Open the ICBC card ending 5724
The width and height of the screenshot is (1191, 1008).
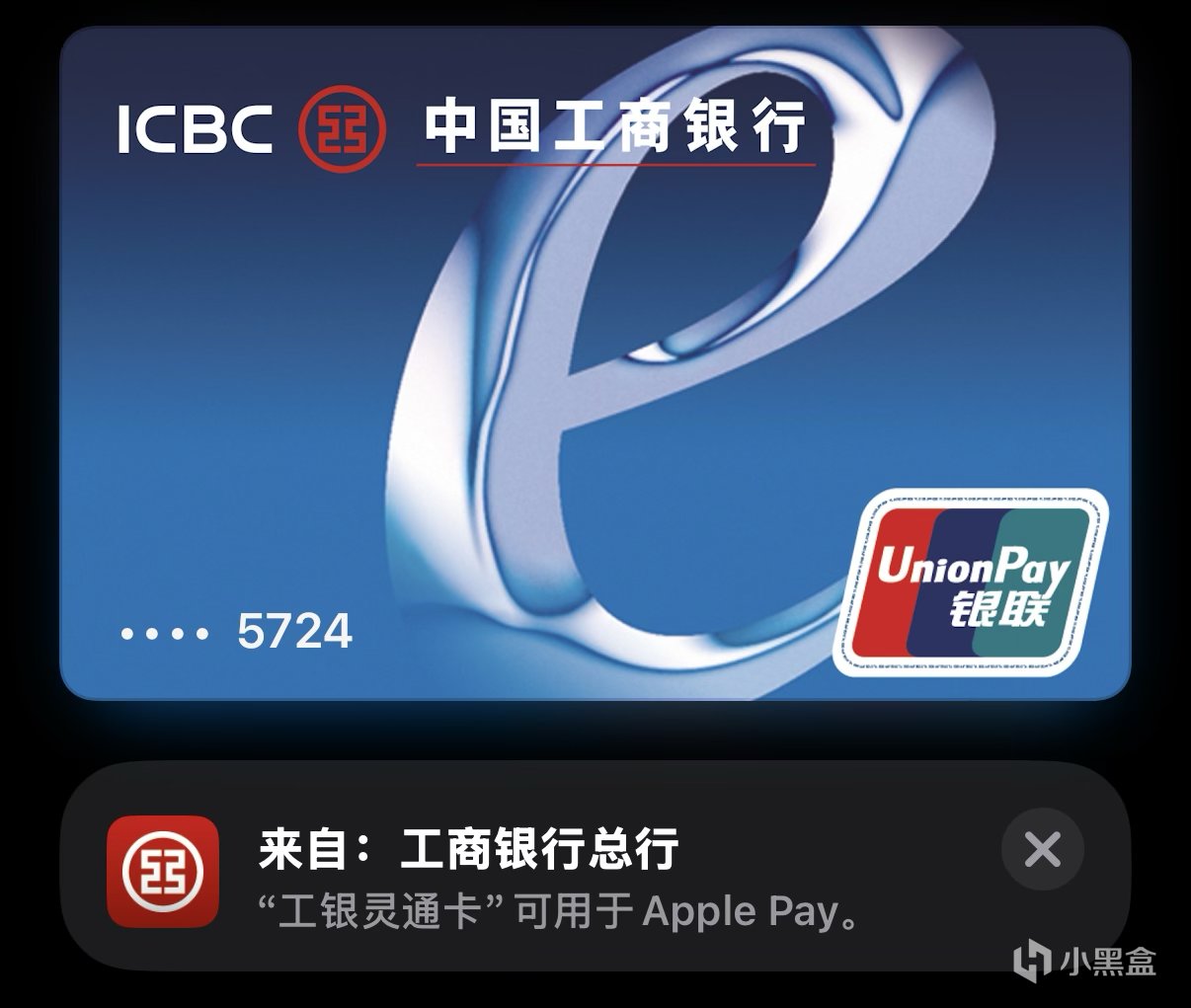point(595,363)
